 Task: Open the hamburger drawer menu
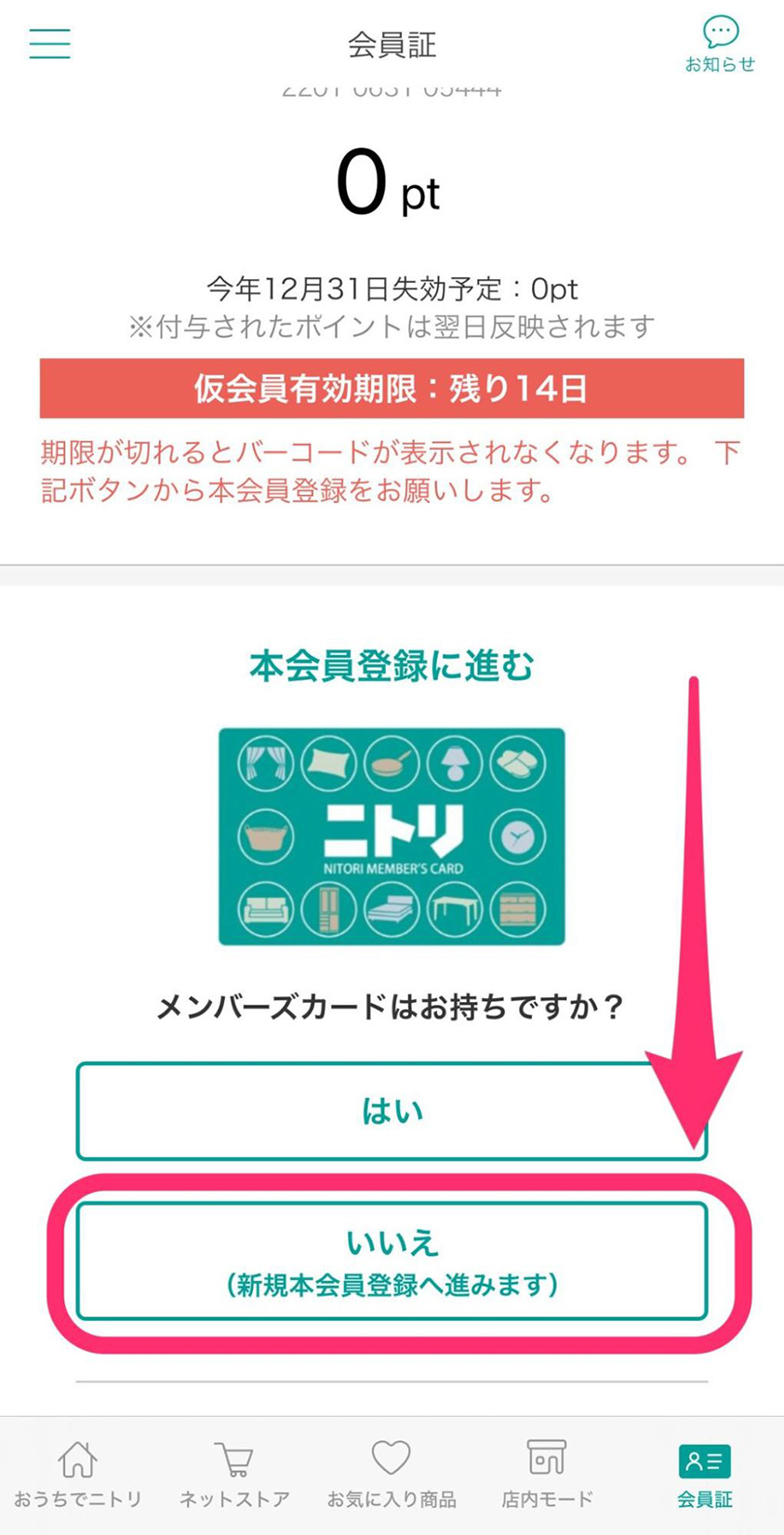click(x=49, y=44)
